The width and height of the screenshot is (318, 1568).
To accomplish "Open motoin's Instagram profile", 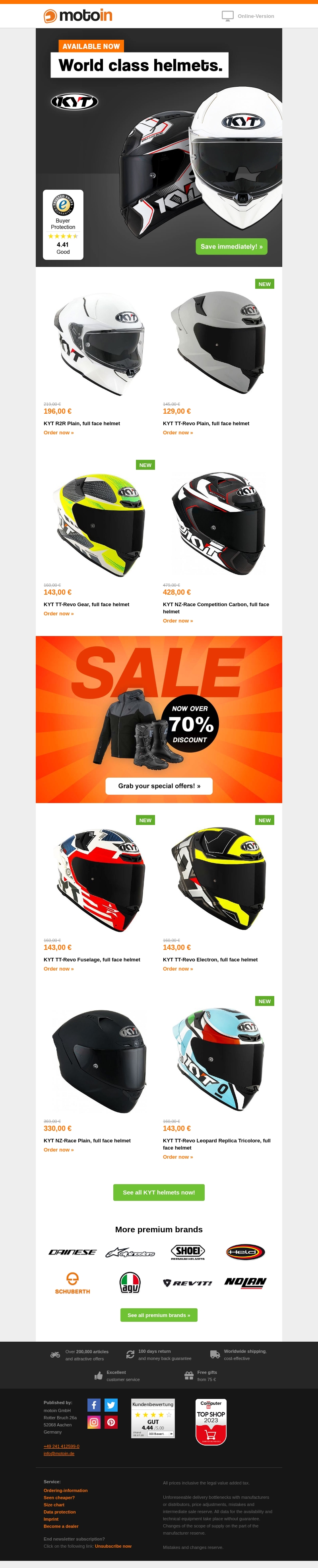I will (x=94, y=1422).
